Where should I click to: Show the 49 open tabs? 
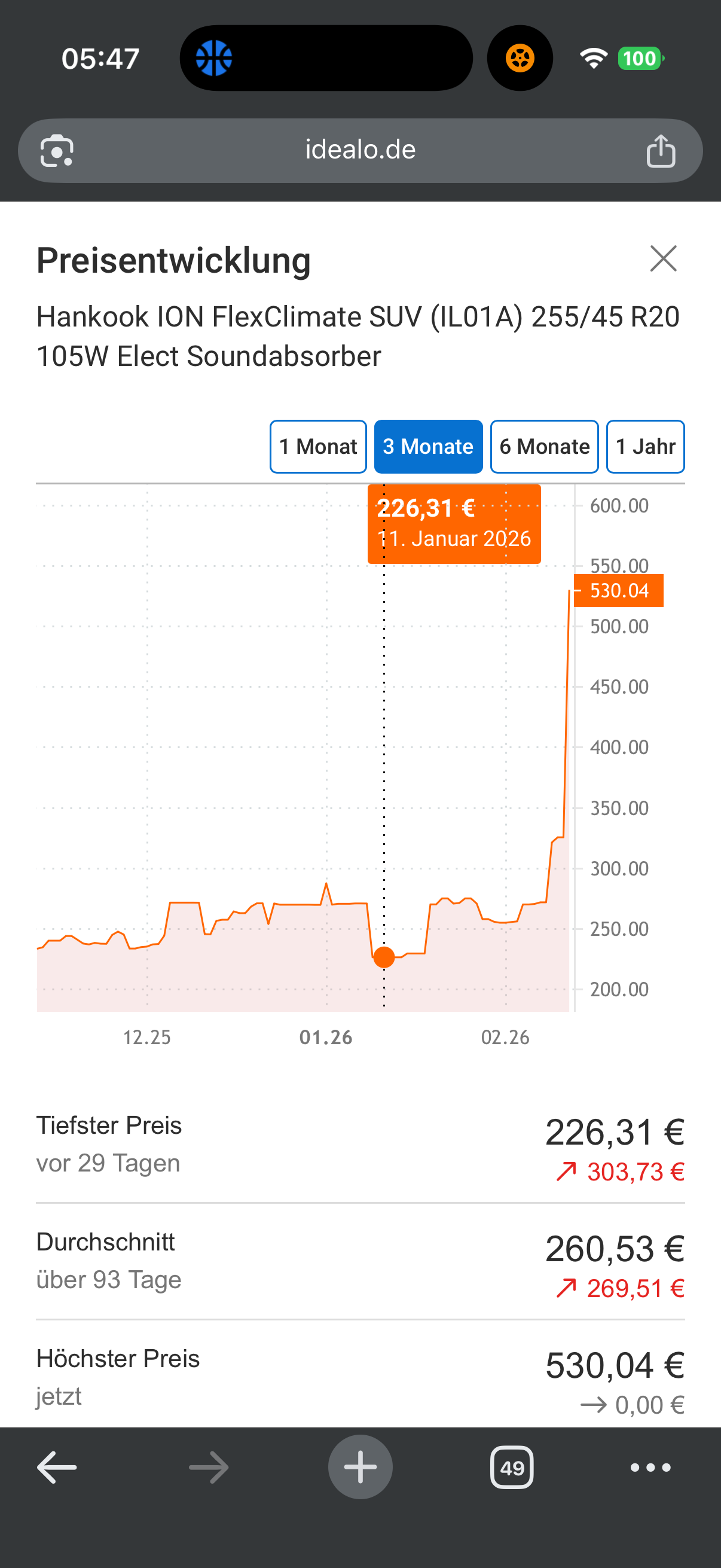[x=512, y=1468]
